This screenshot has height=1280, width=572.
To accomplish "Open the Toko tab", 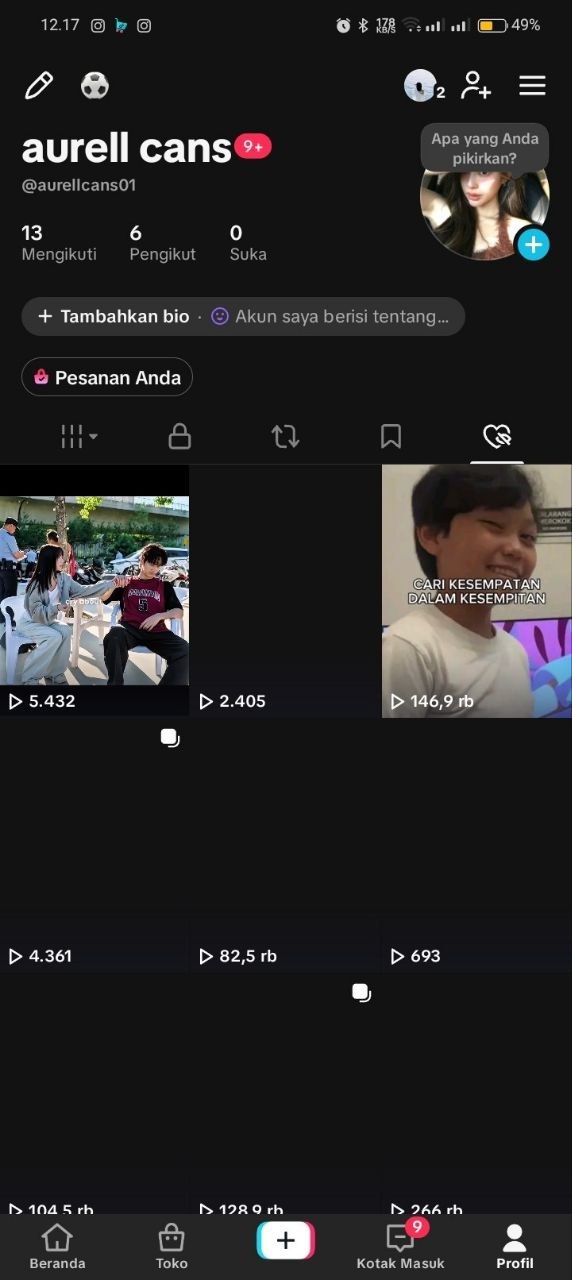I will (x=172, y=1246).
